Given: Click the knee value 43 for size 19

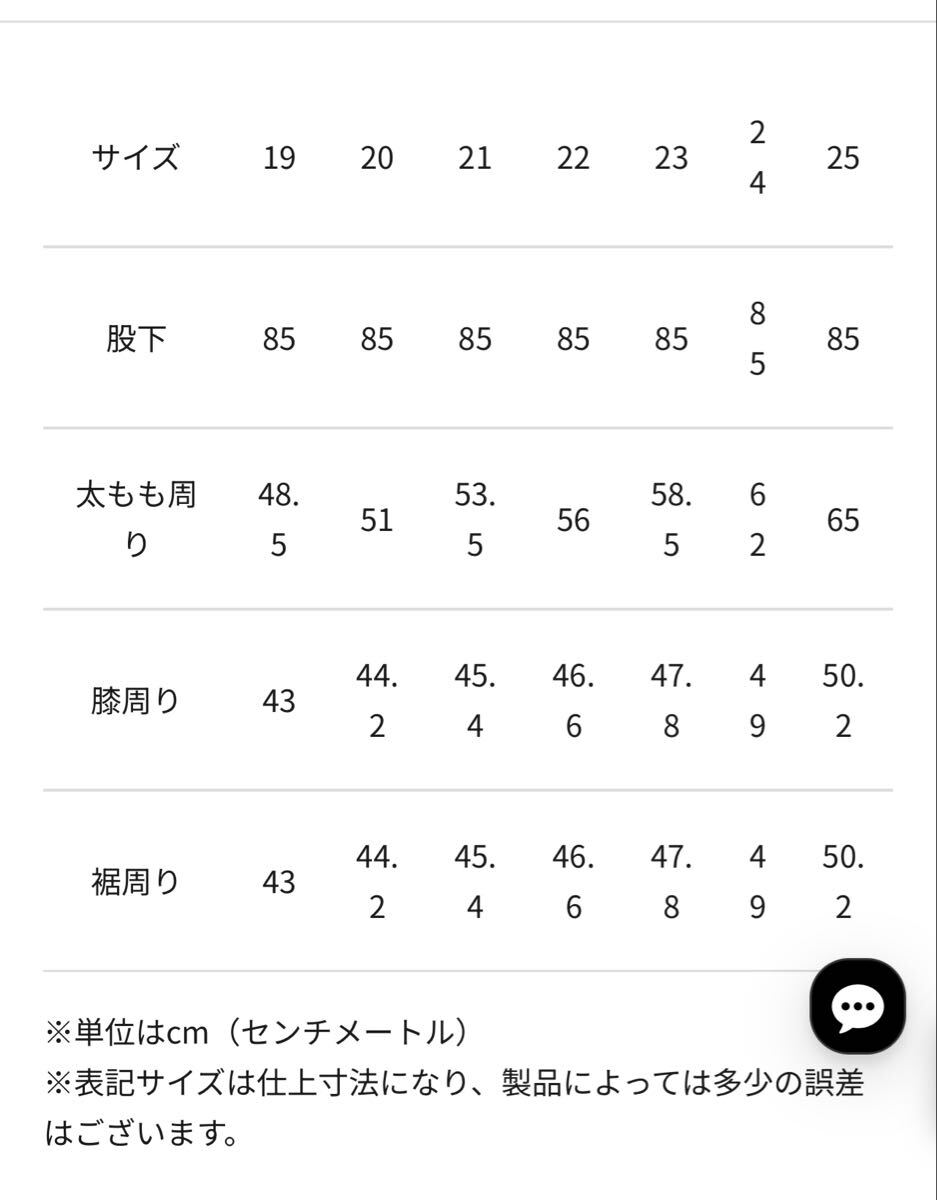Looking at the screenshot, I should (280, 701).
